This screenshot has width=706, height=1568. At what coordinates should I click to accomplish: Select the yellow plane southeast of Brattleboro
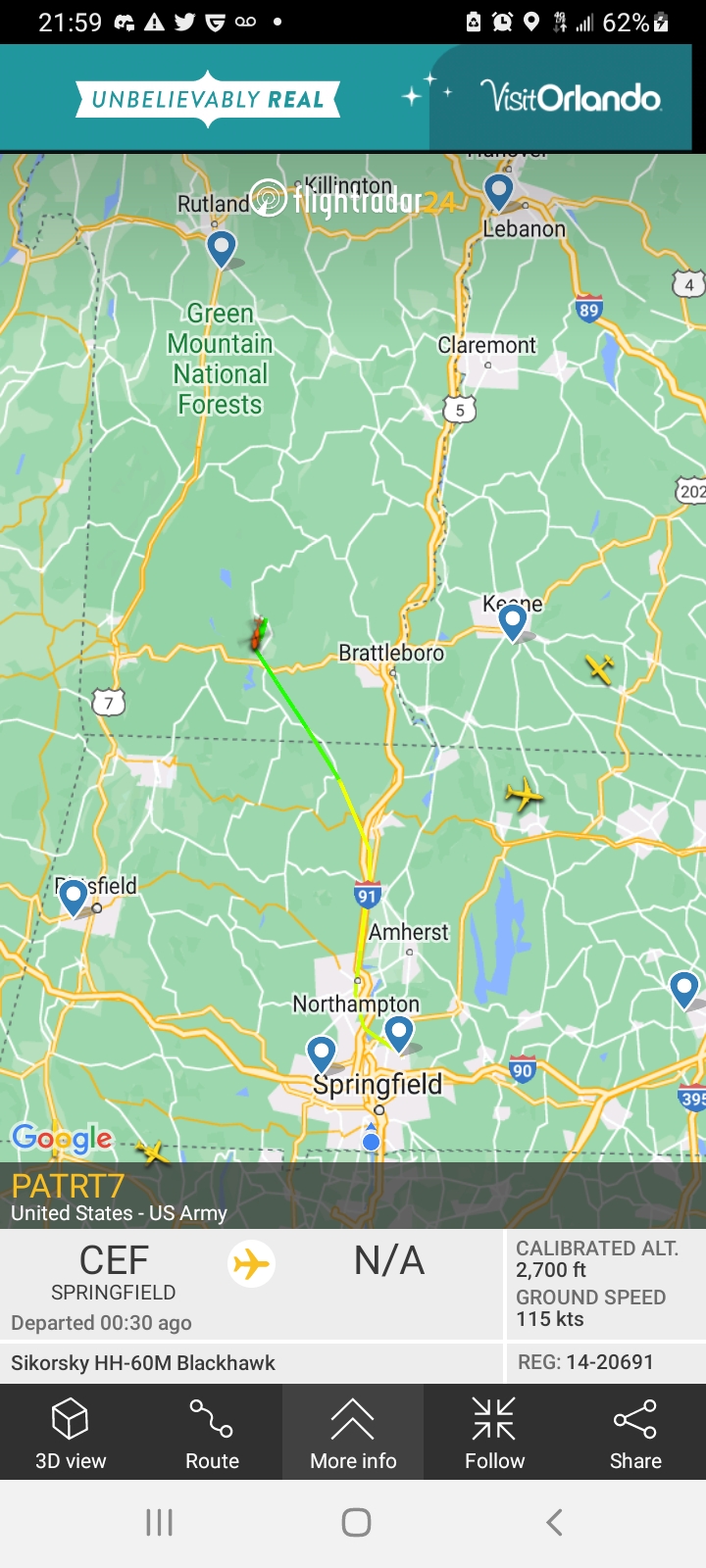pyautogui.click(x=525, y=793)
